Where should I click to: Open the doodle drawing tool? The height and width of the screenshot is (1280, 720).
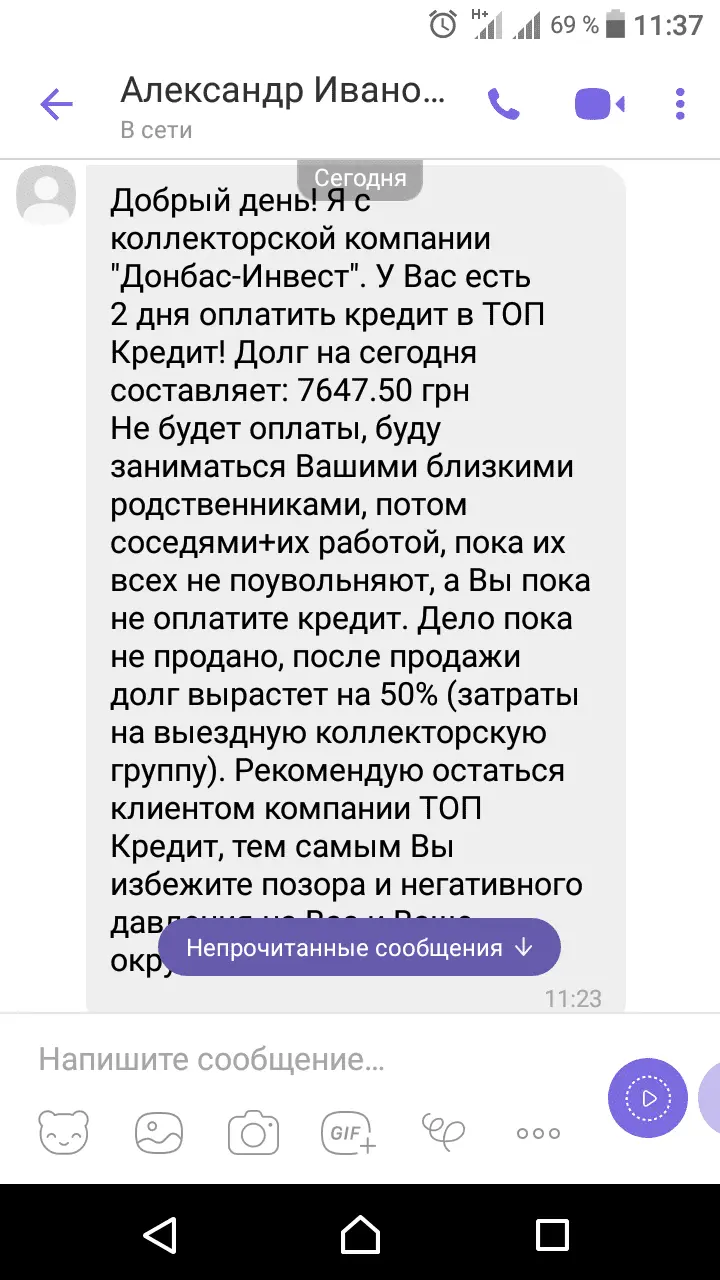tap(443, 1133)
